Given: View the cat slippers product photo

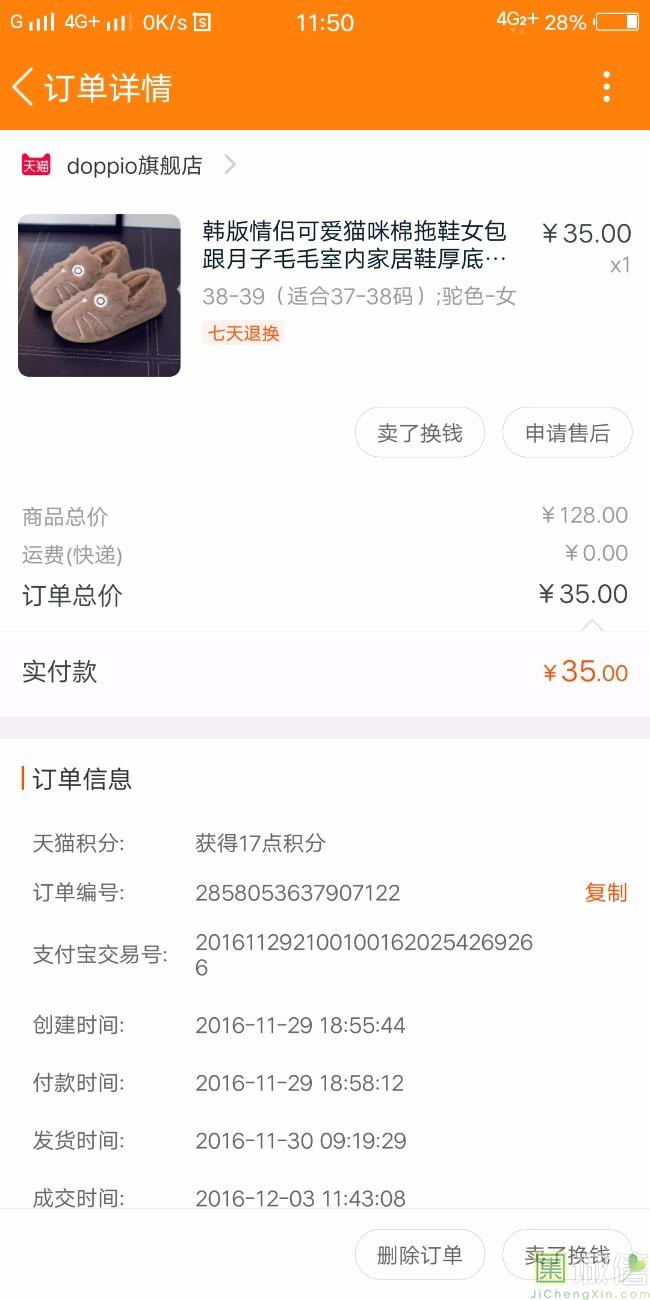Looking at the screenshot, I should coord(99,295).
